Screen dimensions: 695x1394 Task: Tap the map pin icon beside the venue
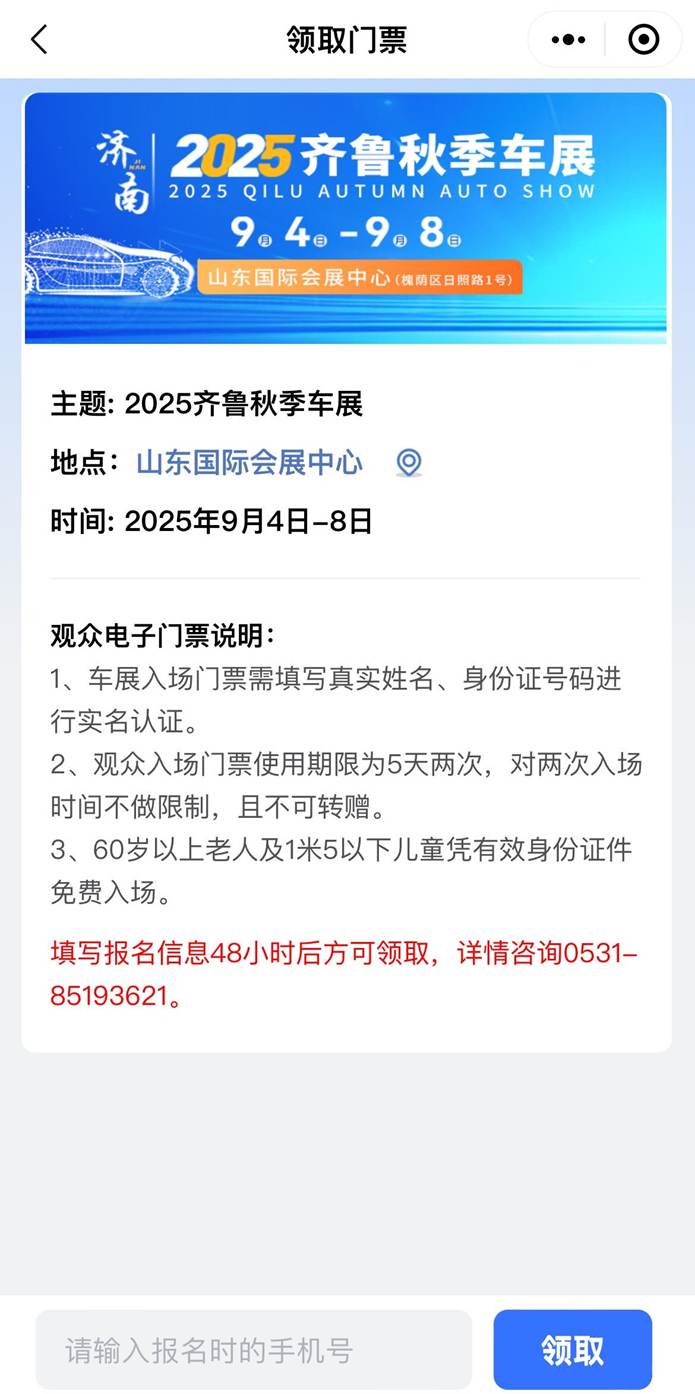point(409,463)
